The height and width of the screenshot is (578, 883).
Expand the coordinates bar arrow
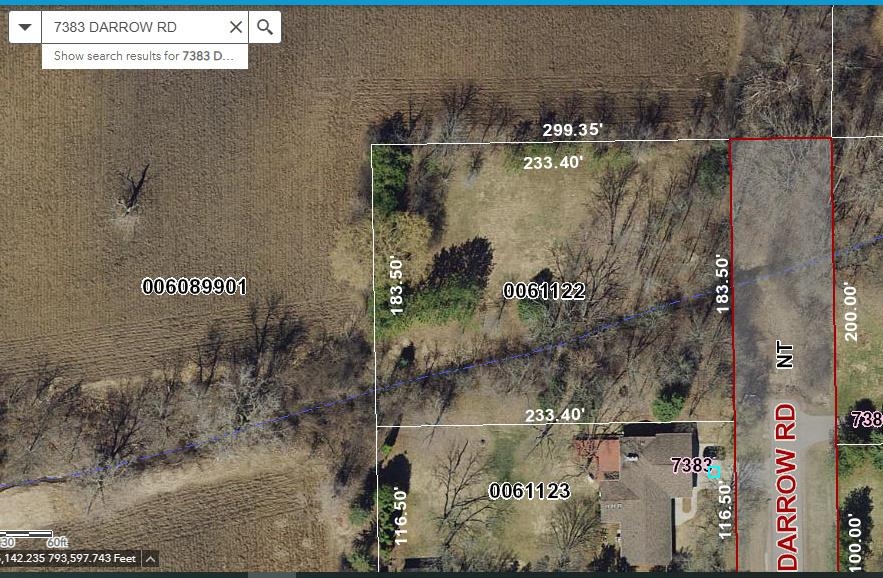click(x=150, y=559)
